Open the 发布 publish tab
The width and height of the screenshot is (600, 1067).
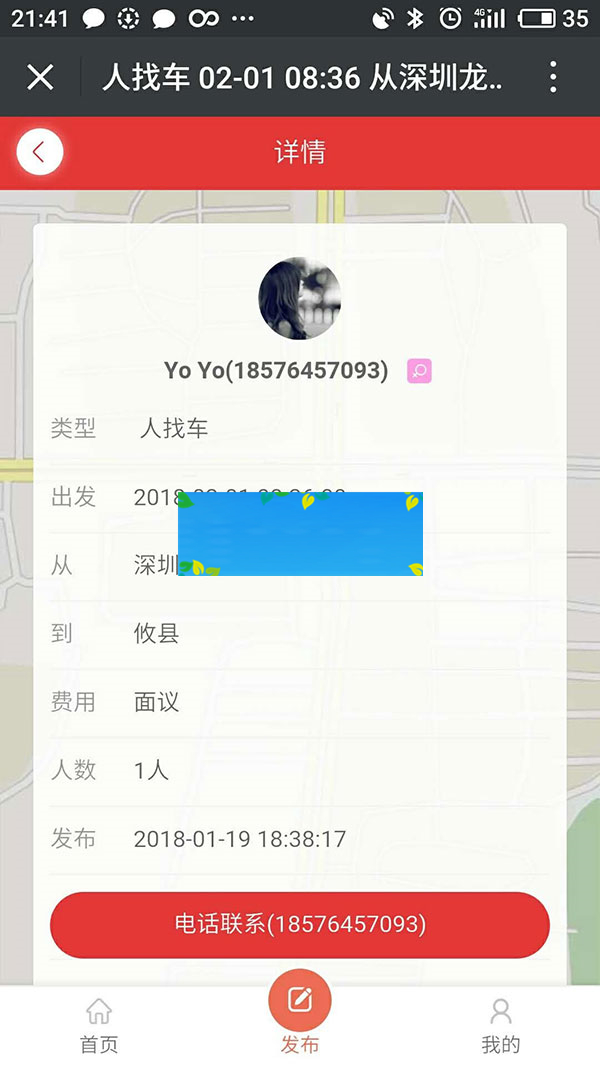[x=300, y=1012]
